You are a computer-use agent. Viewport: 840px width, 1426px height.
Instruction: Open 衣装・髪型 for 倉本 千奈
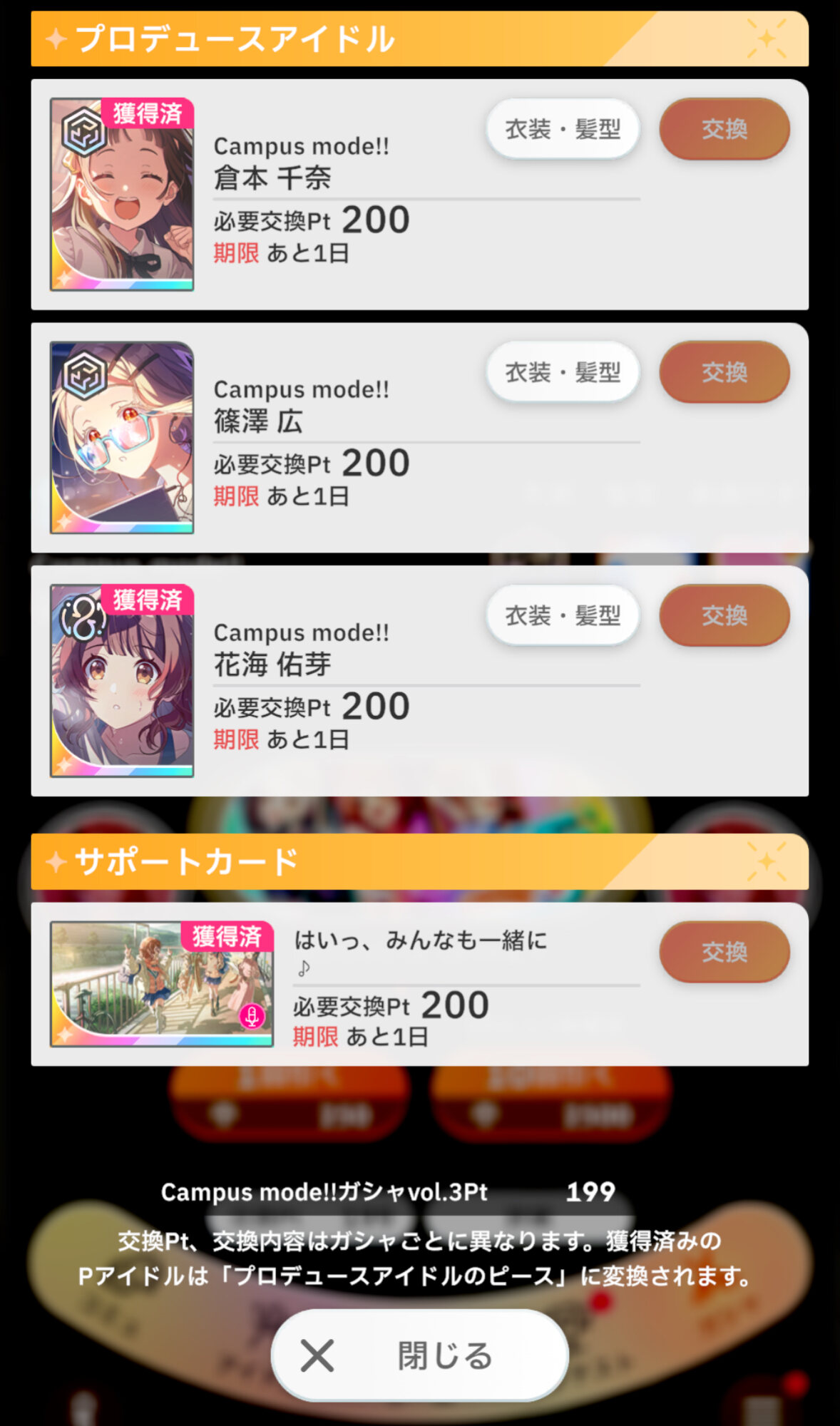(x=563, y=129)
